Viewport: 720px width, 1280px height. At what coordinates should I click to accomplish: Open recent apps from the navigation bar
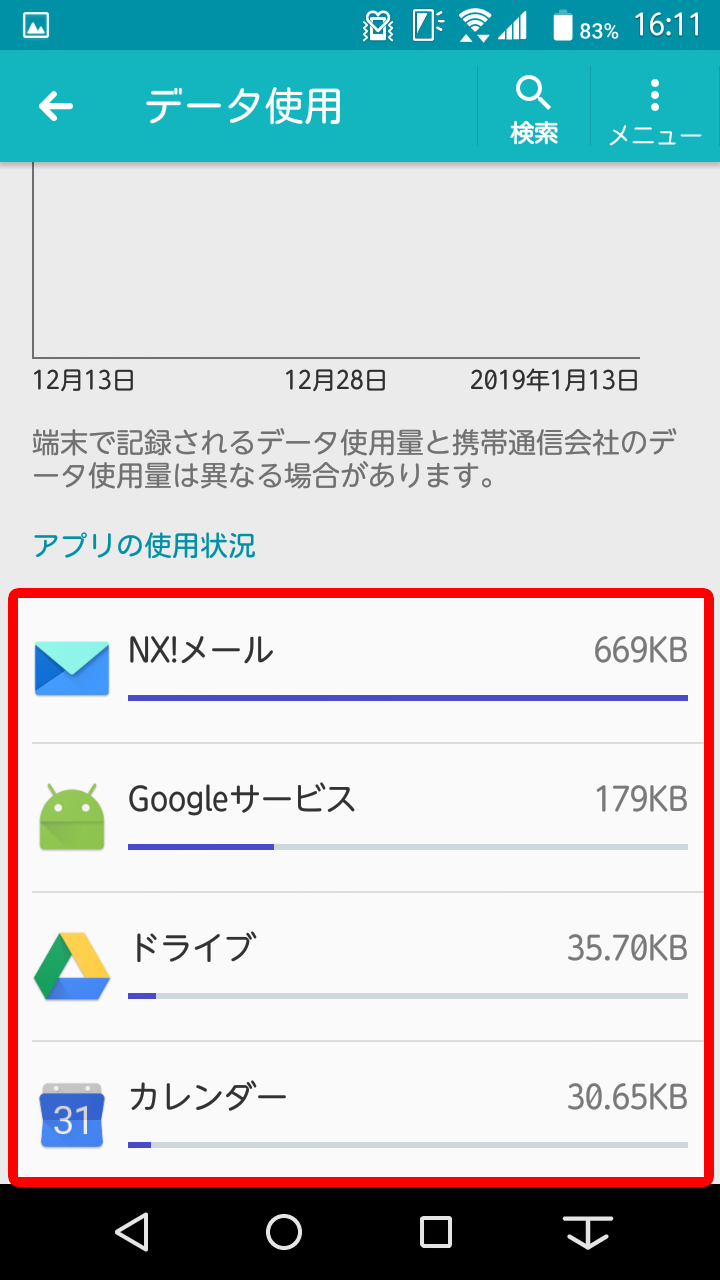tap(436, 1232)
